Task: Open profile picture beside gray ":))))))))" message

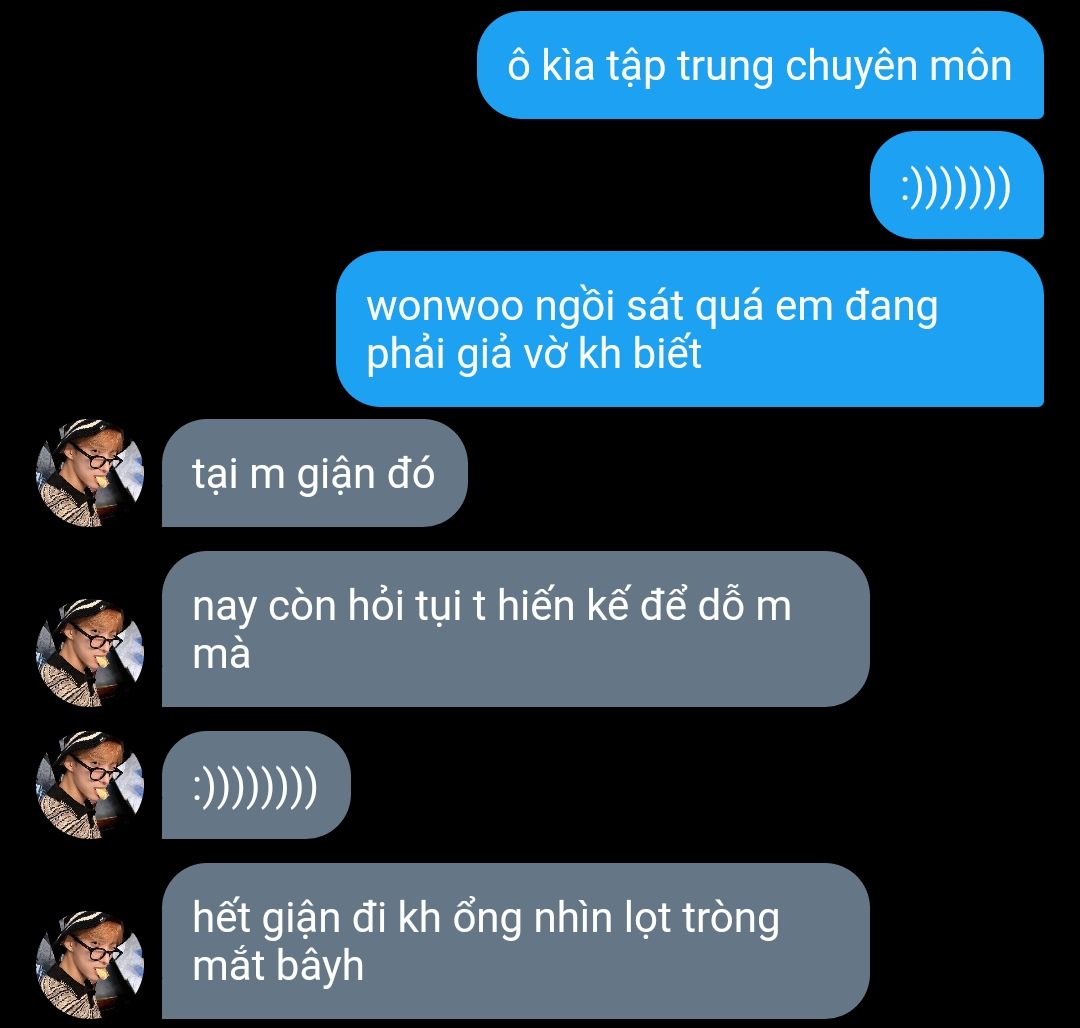Action: click(x=90, y=785)
